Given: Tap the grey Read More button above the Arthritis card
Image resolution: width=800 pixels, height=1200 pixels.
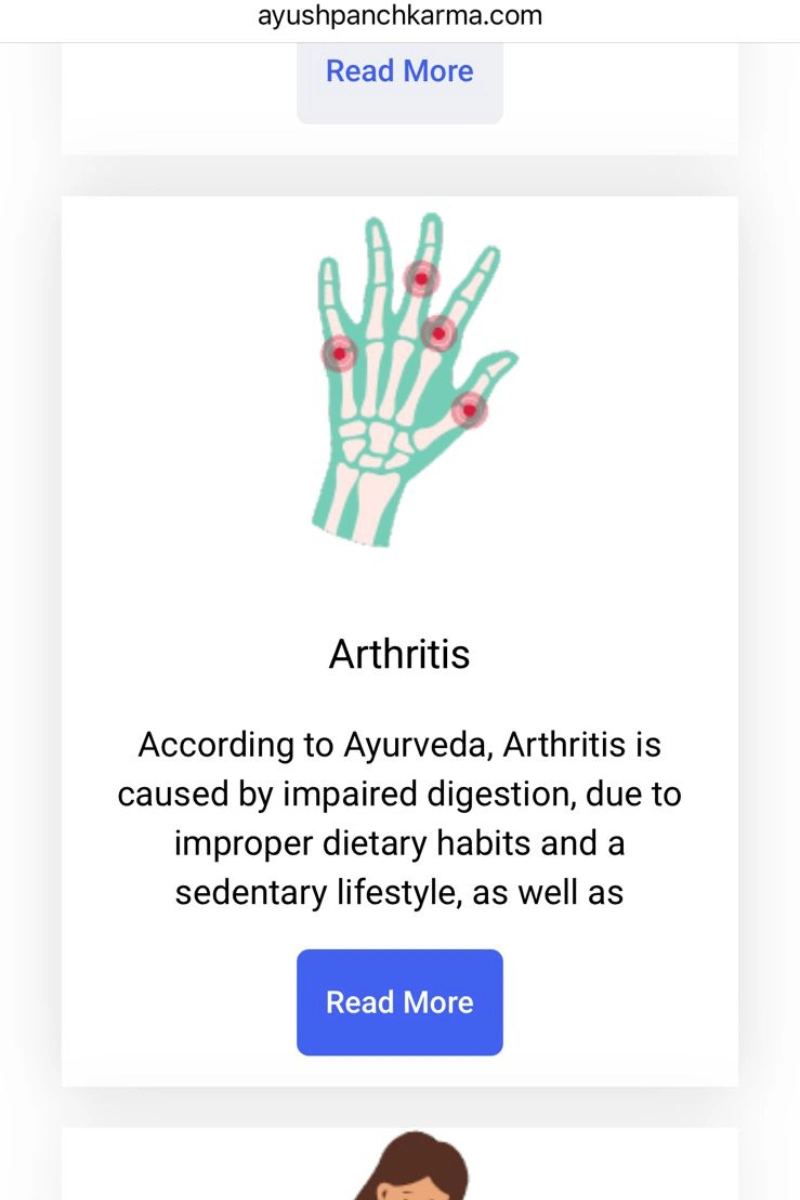Looking at the screenshot, I should click(399, 73).
